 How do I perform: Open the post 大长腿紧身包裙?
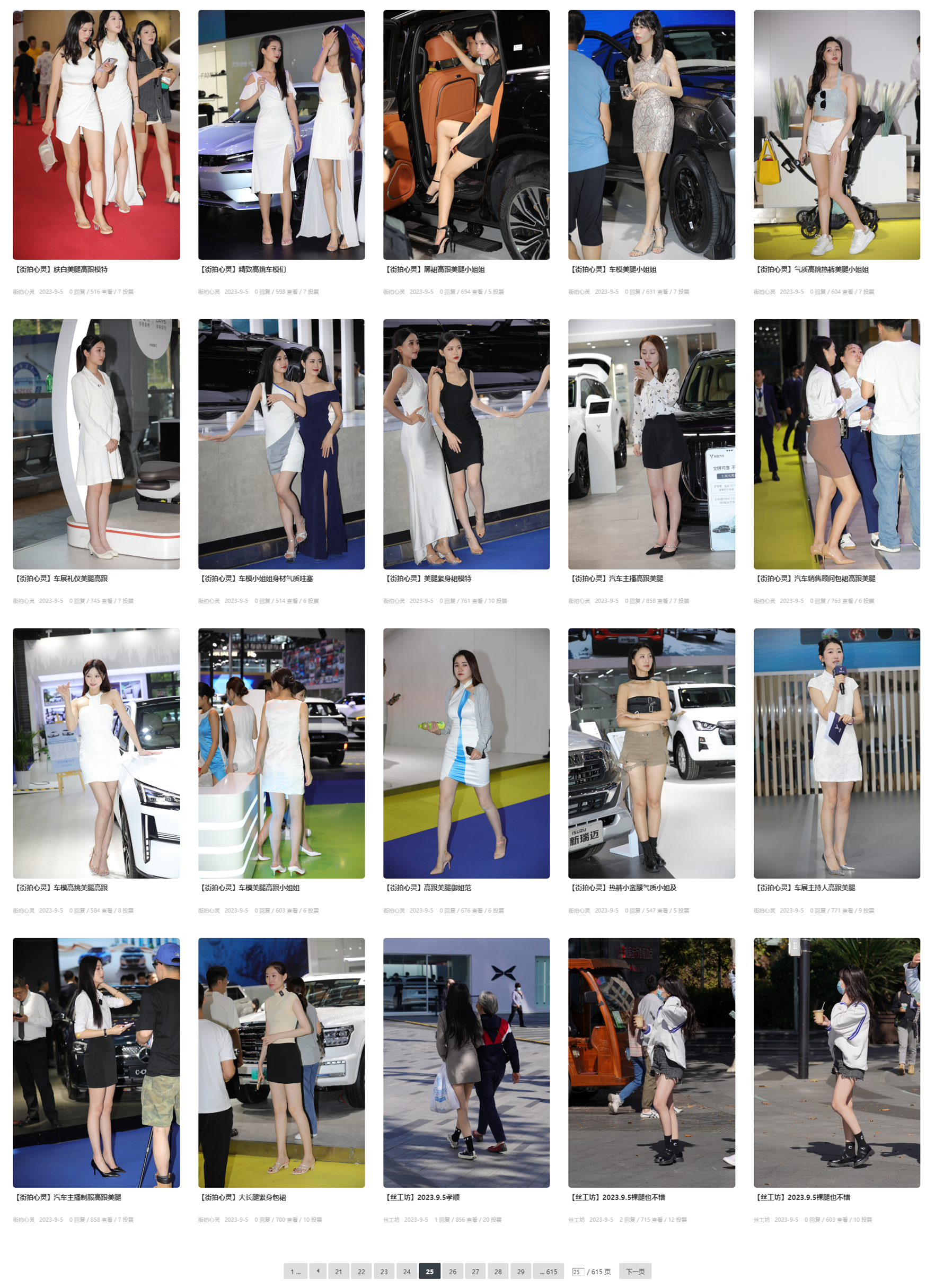coord(242,1197)
